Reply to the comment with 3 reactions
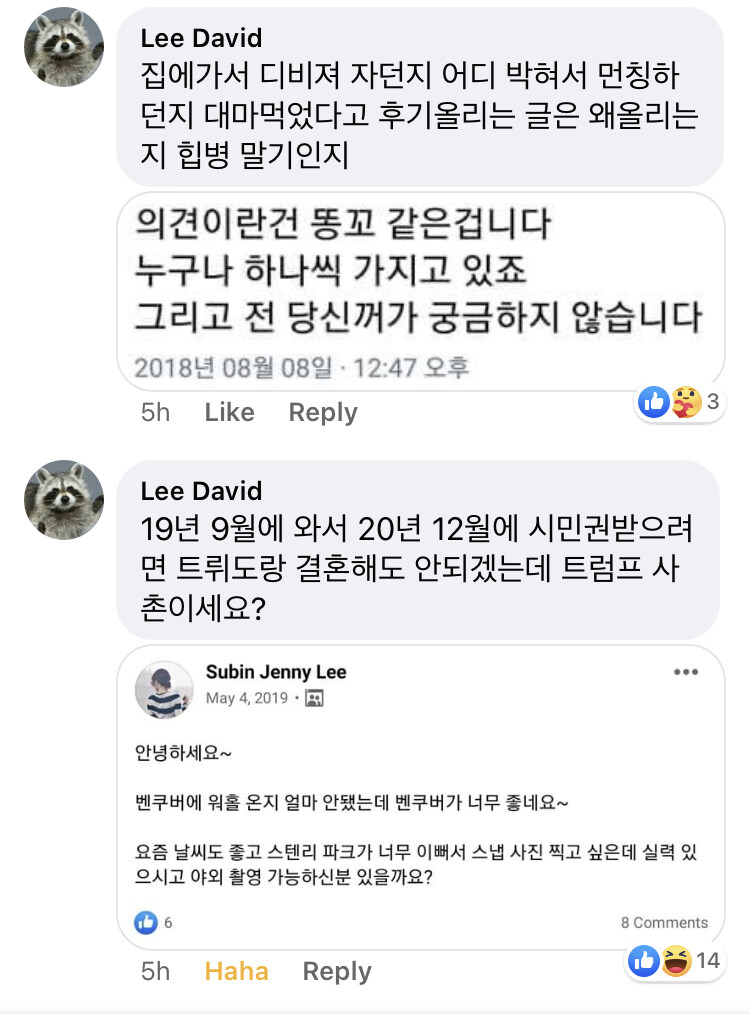750x1014 pixels. click(x=323, y=412)
